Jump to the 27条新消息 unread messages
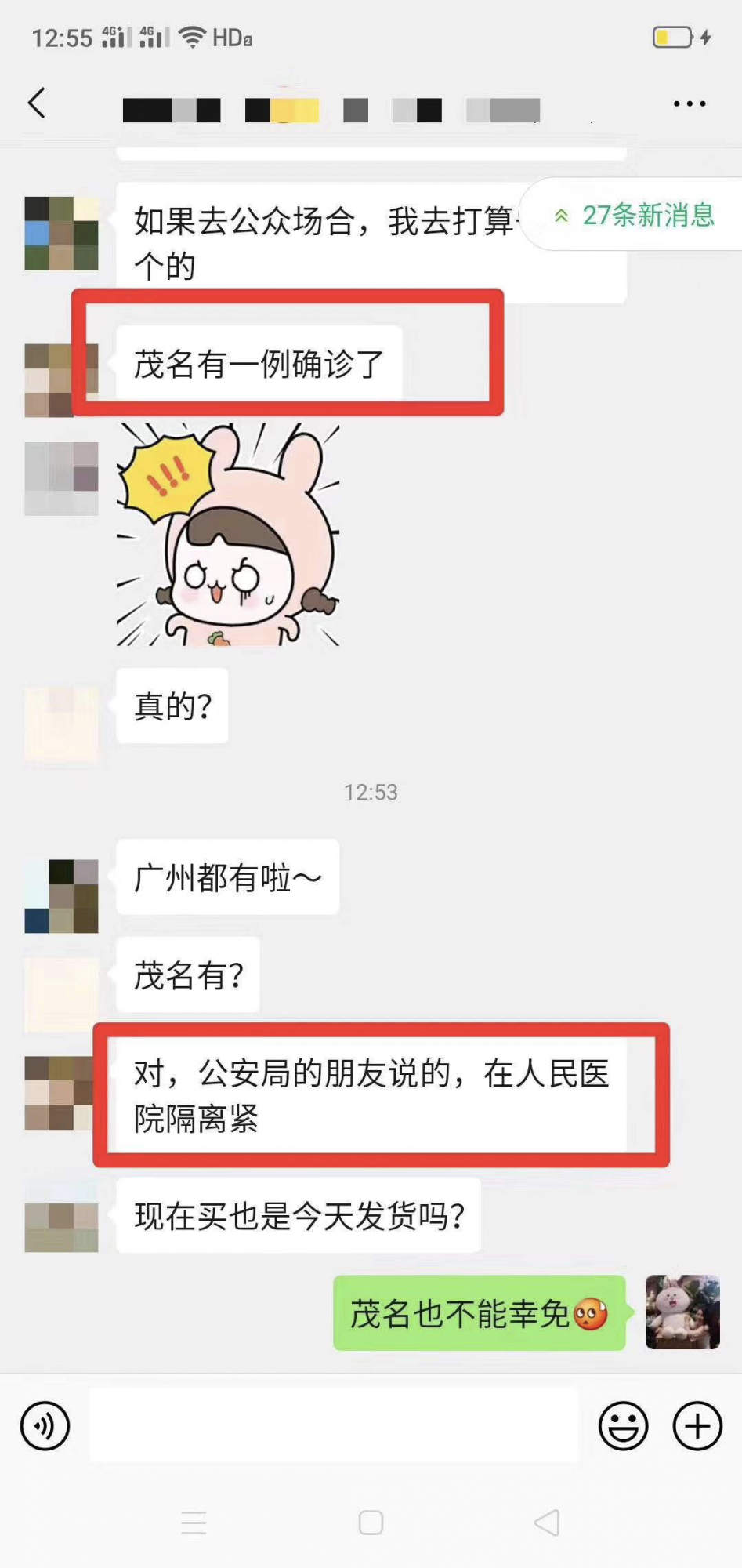Screen dimensions: 742x1568 click(635, 215)
